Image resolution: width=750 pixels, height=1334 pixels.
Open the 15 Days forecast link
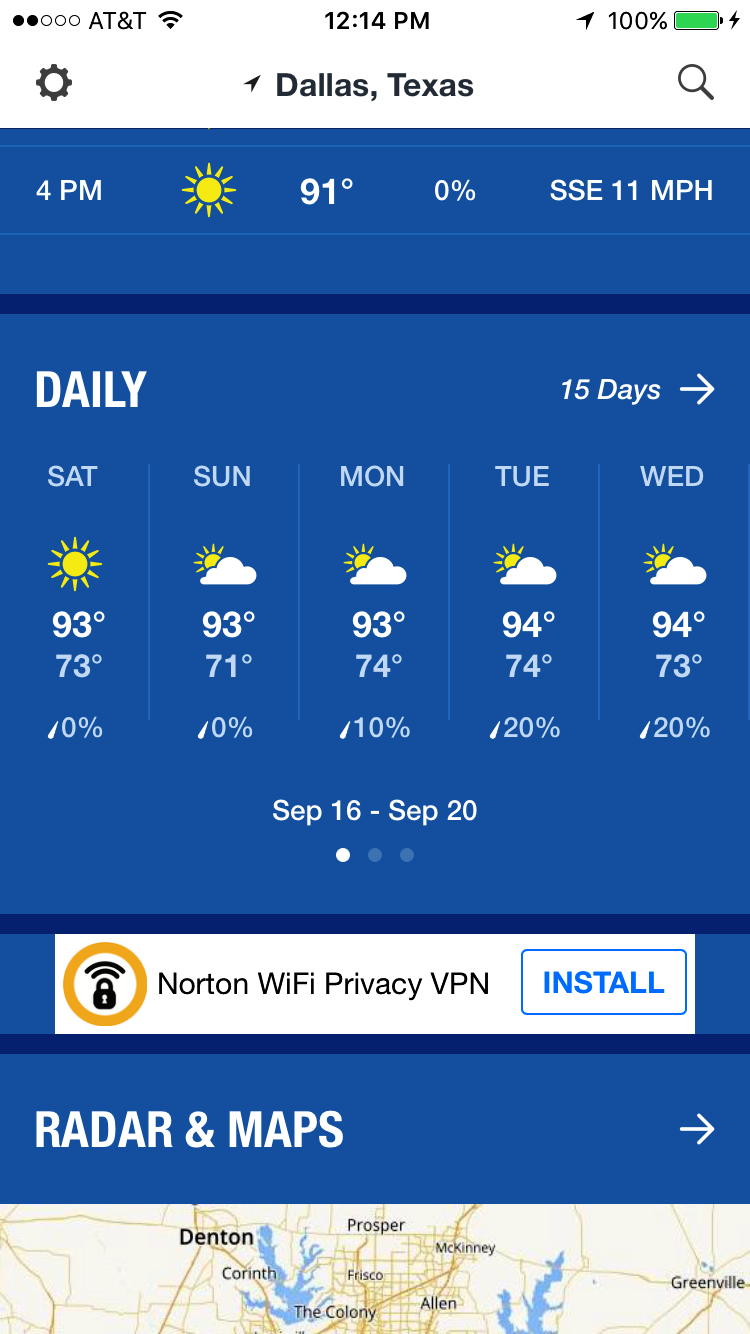coord(637,390)
